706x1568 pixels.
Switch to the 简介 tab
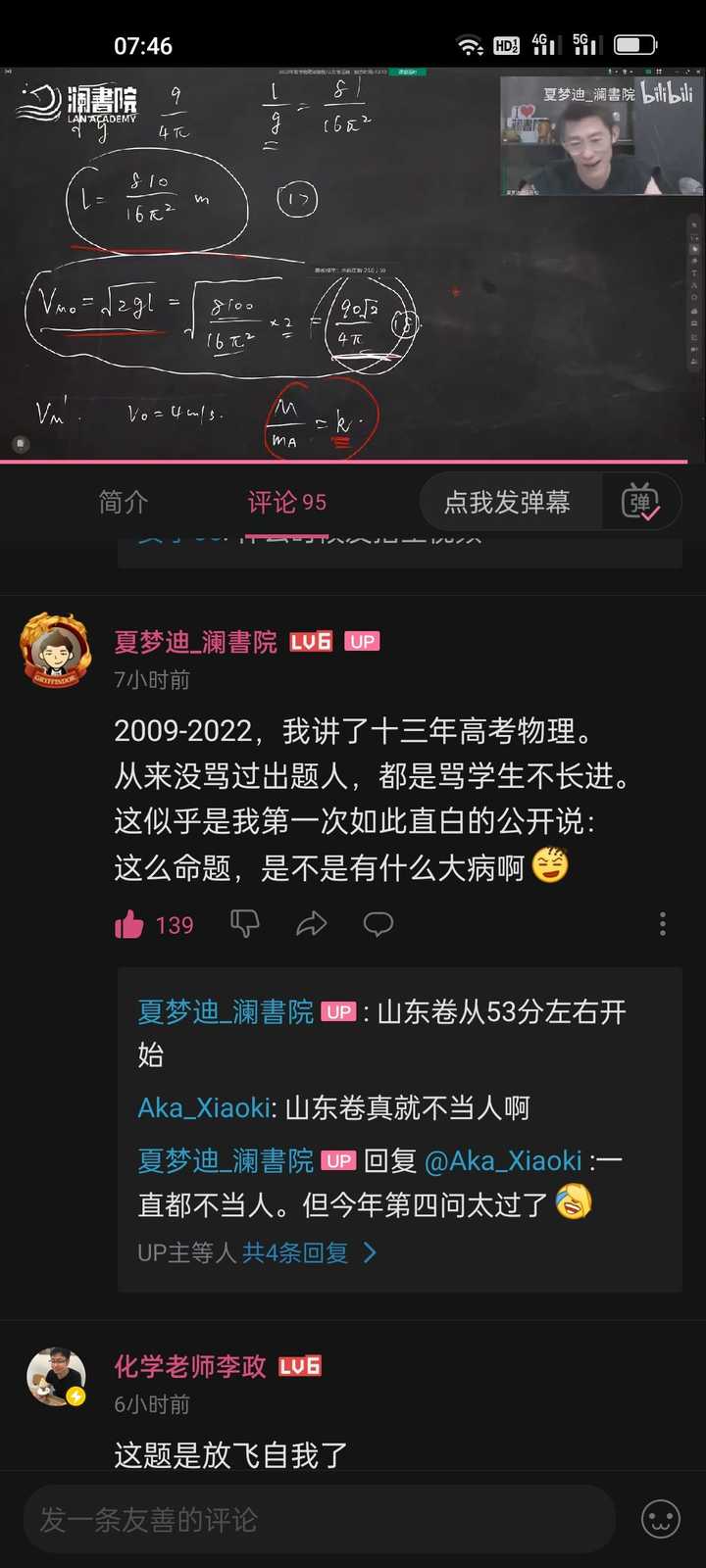(x=124, y=503)
